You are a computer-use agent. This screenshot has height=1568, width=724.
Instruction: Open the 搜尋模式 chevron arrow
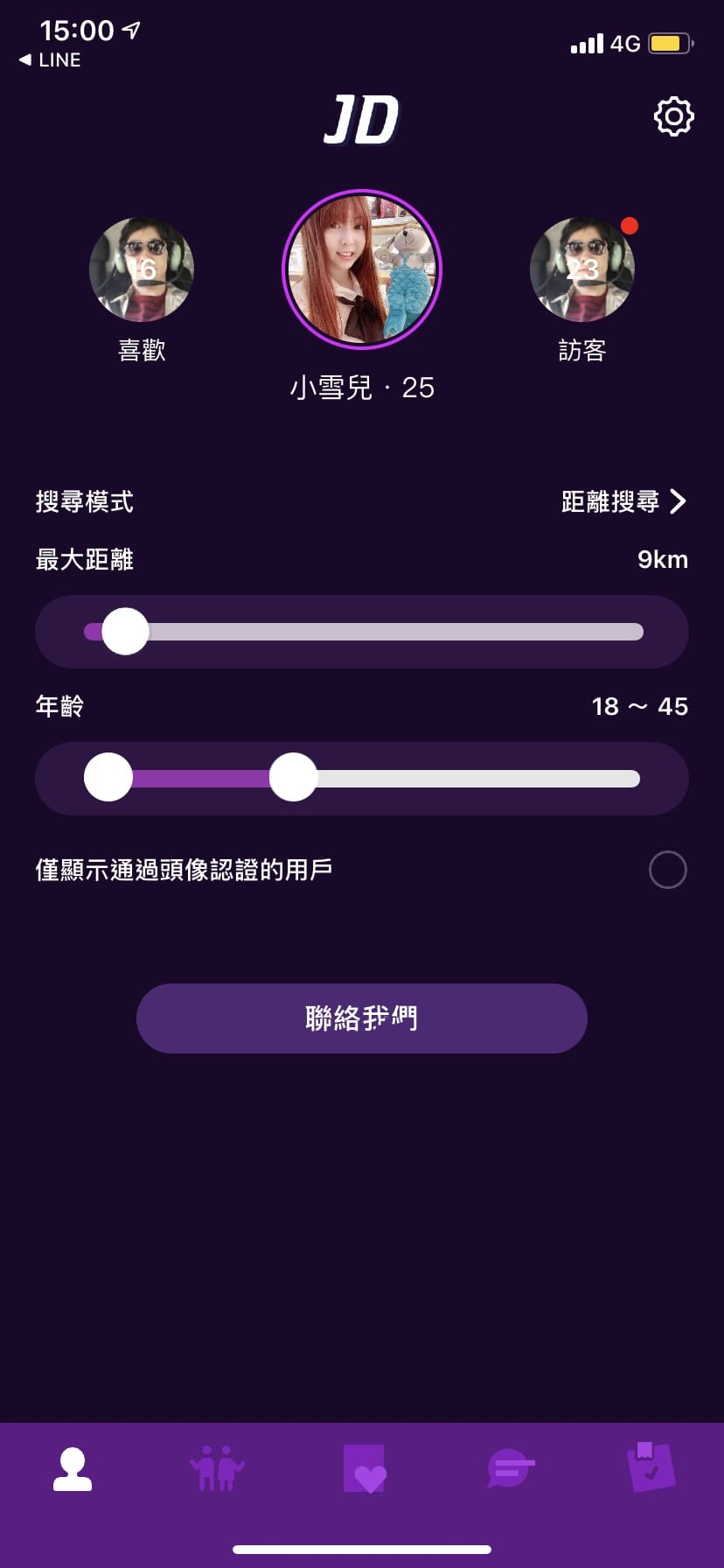pyautogui.click(x=679, y=501)
